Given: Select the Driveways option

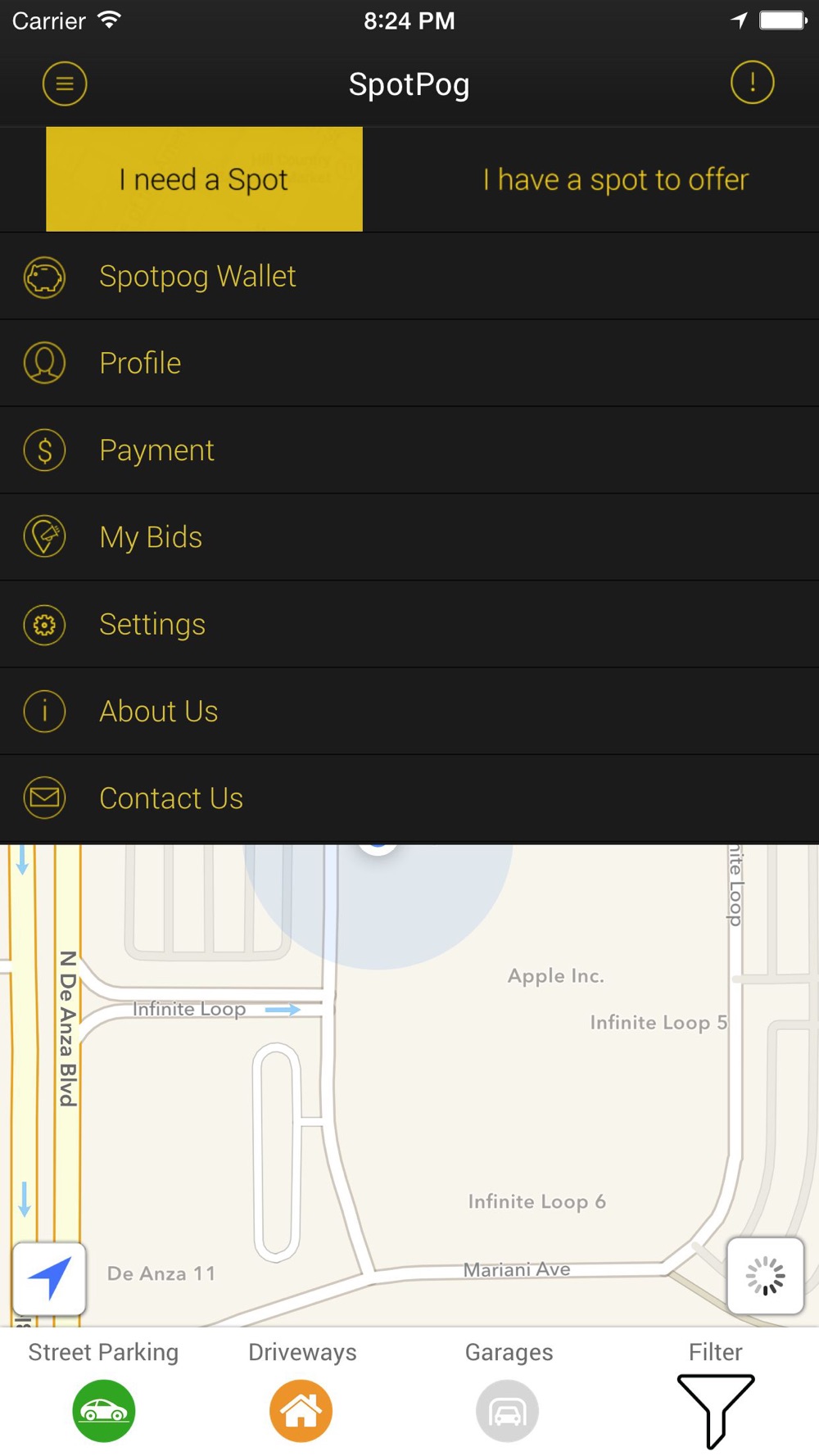Looking at the screenshot, I should click(x=301, y=1390).
